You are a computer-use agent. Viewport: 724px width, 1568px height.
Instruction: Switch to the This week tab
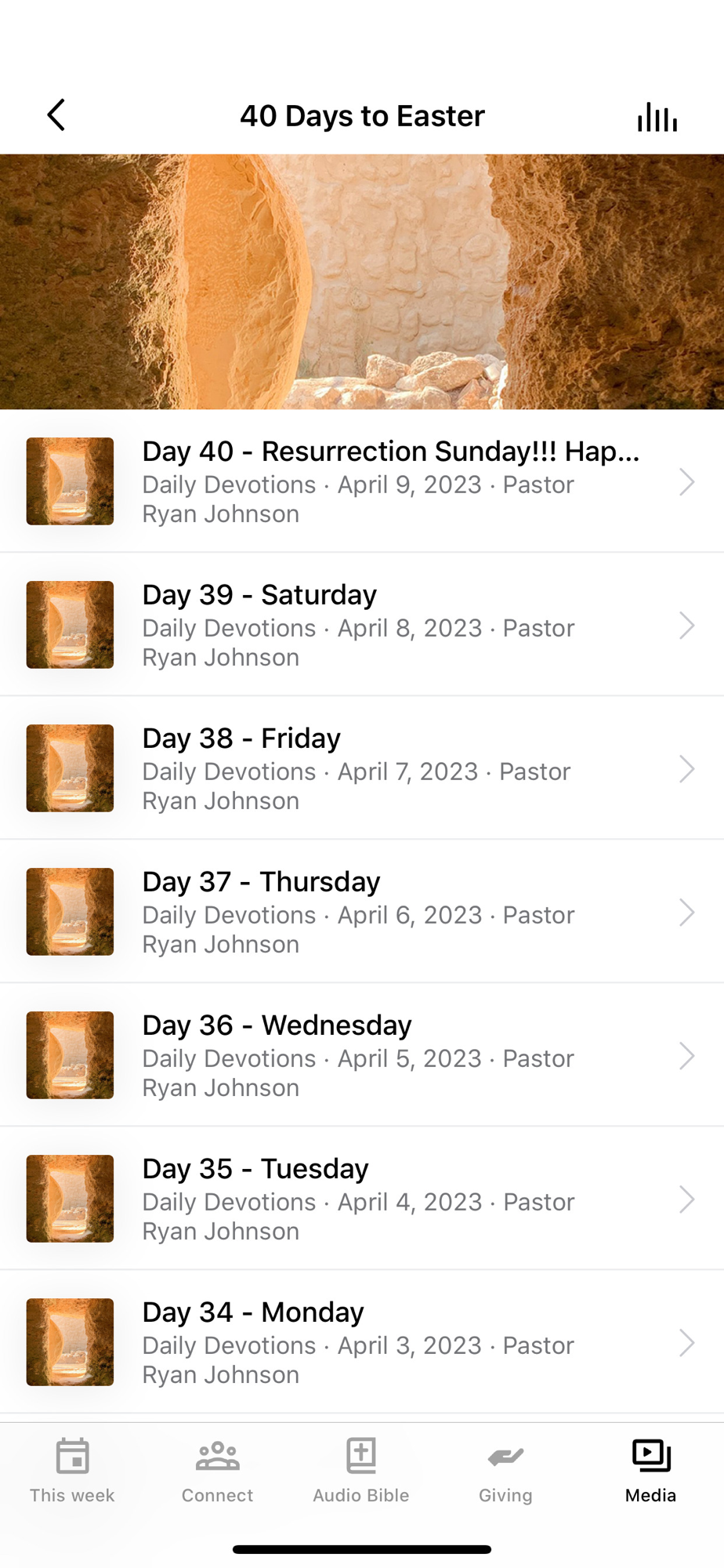(72, 1471)
